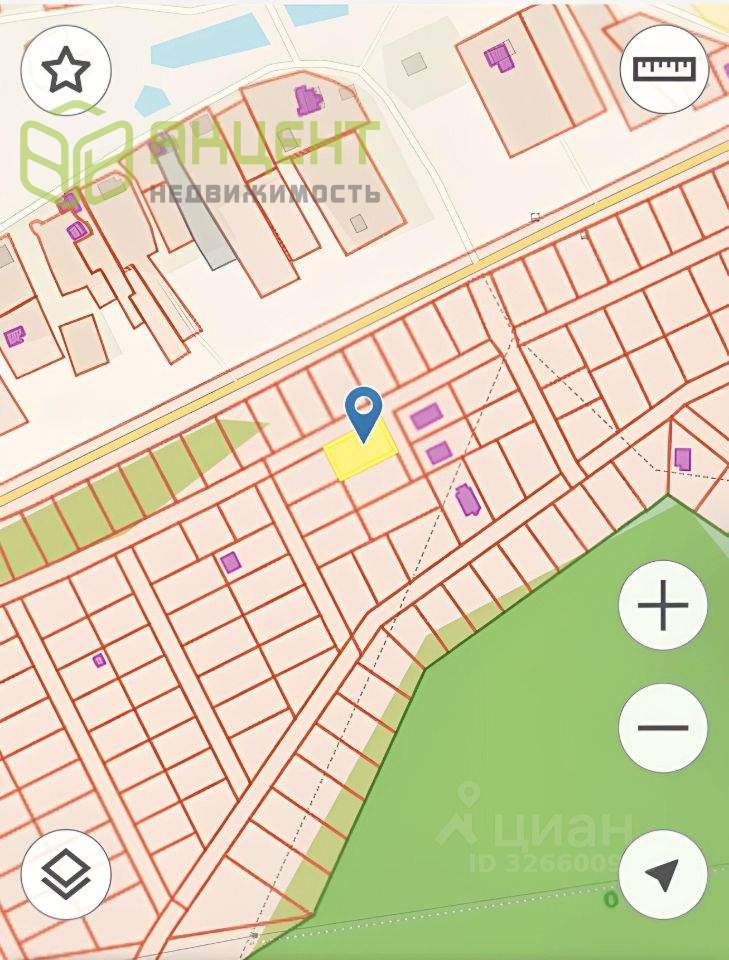
Task: Open the ruler measurement tool
Action: pos(664,69)
